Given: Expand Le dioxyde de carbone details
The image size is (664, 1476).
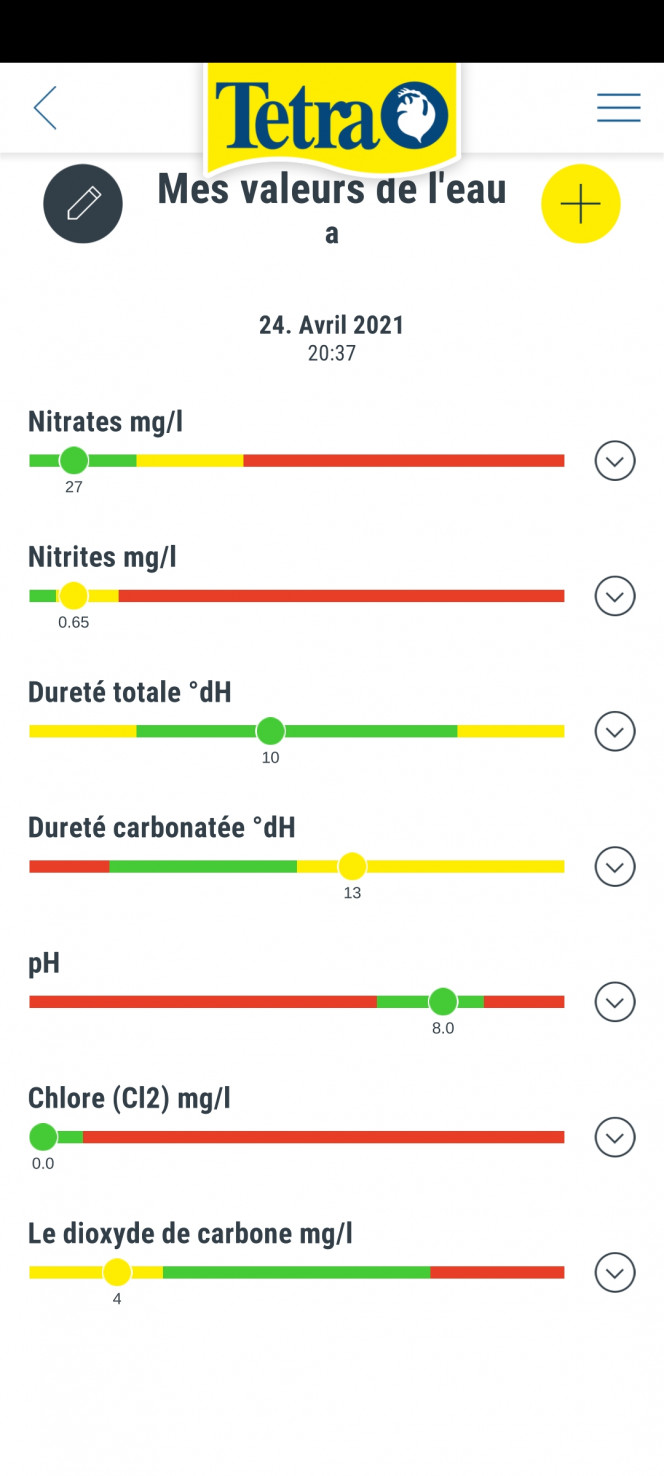Looking at the screenshot, I should coord(615,1273).
